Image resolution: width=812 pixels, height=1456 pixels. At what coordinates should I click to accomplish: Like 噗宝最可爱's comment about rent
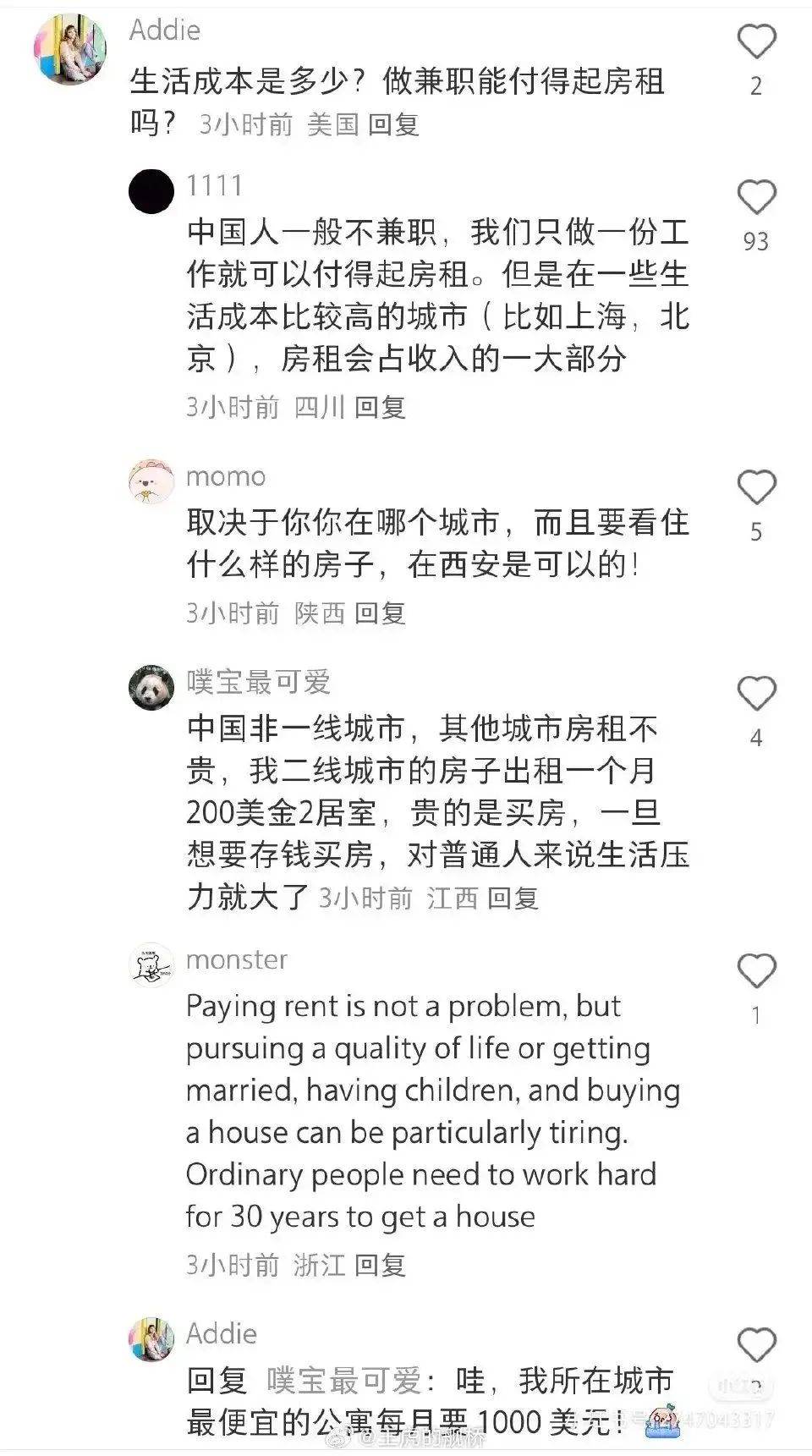pyautogui.click(x=756, y=695)
